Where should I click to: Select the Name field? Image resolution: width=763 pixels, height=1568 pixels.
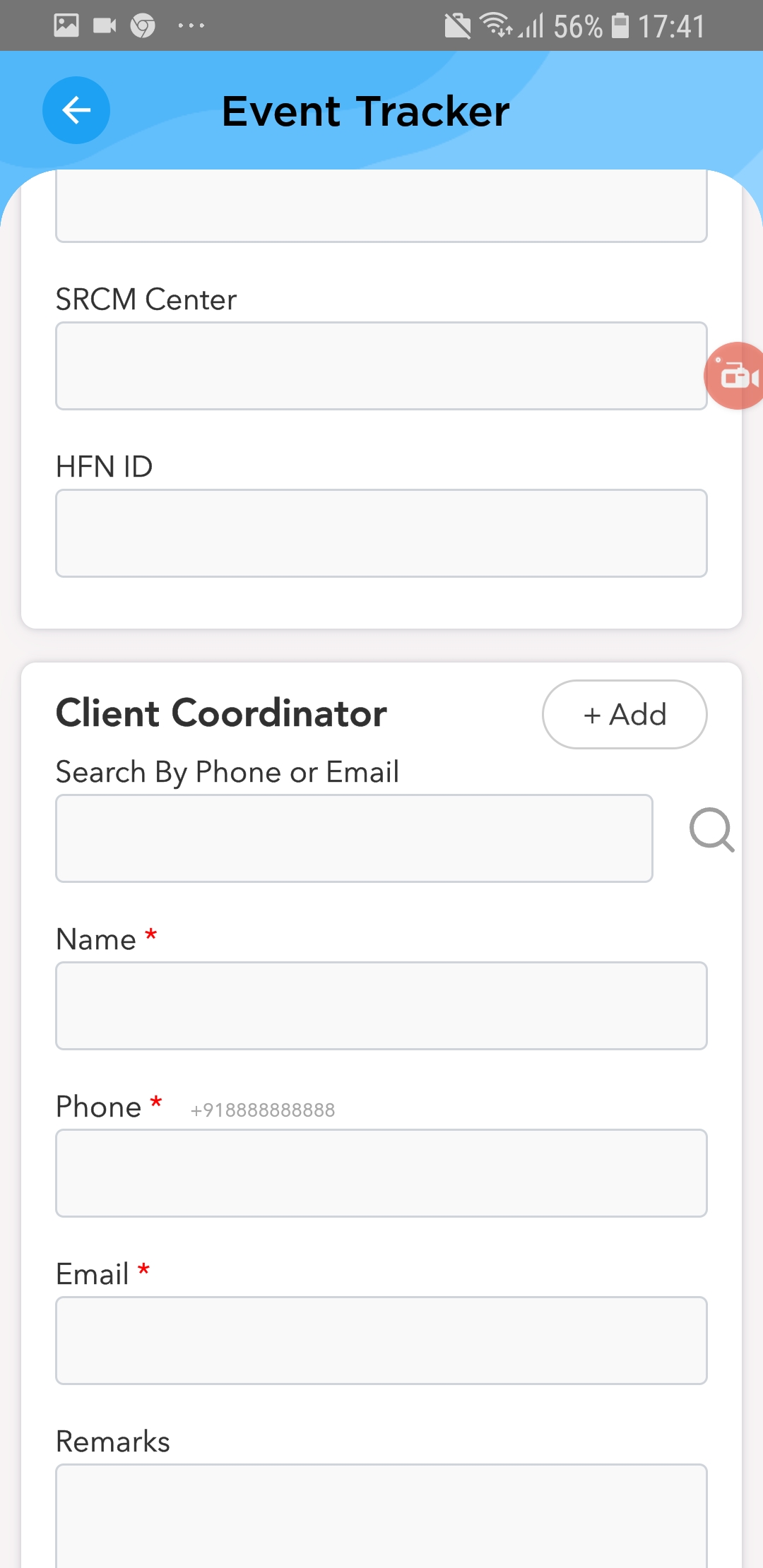point(381,1006)
